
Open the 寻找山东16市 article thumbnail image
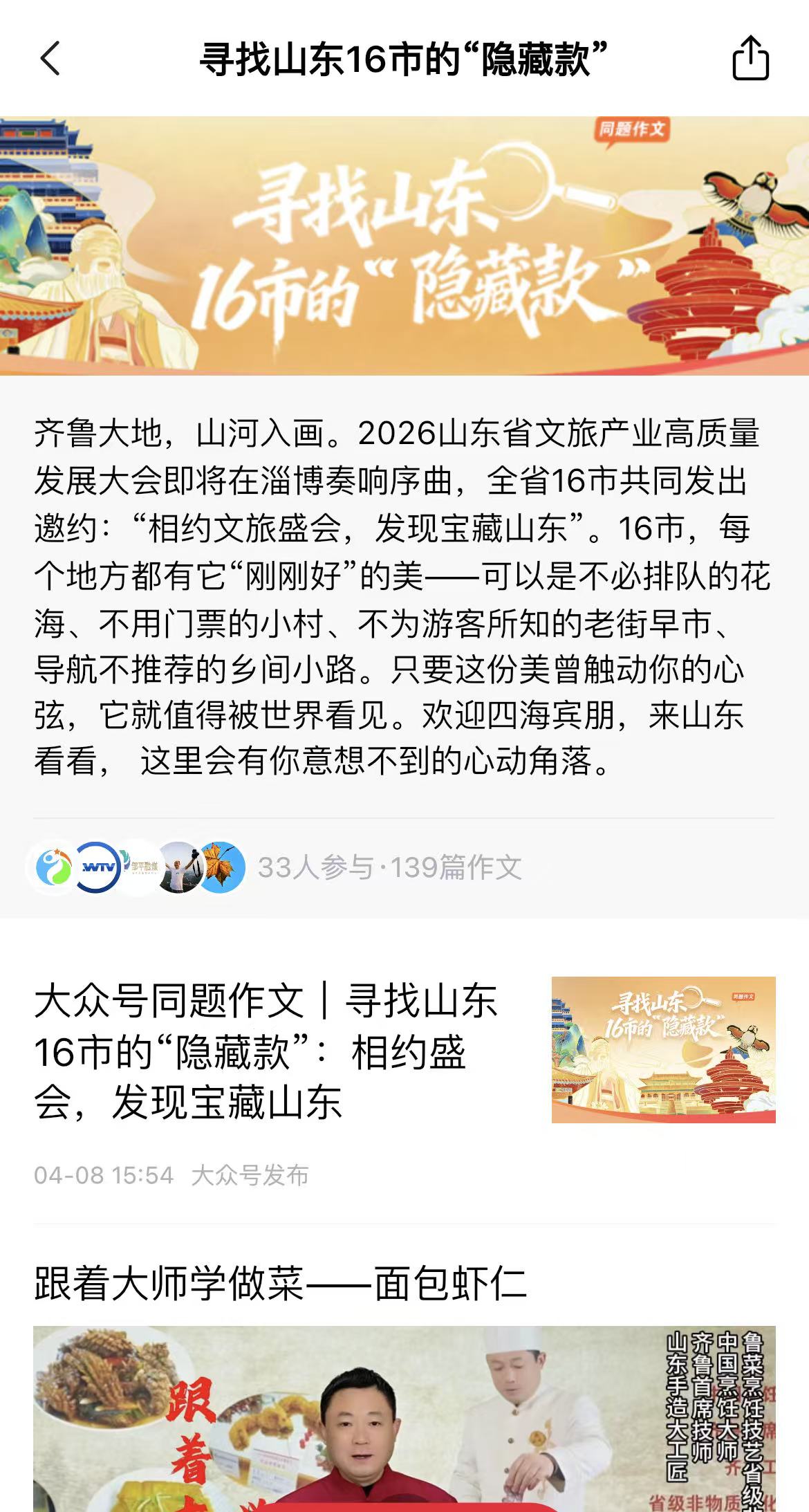click(663, 1049)
